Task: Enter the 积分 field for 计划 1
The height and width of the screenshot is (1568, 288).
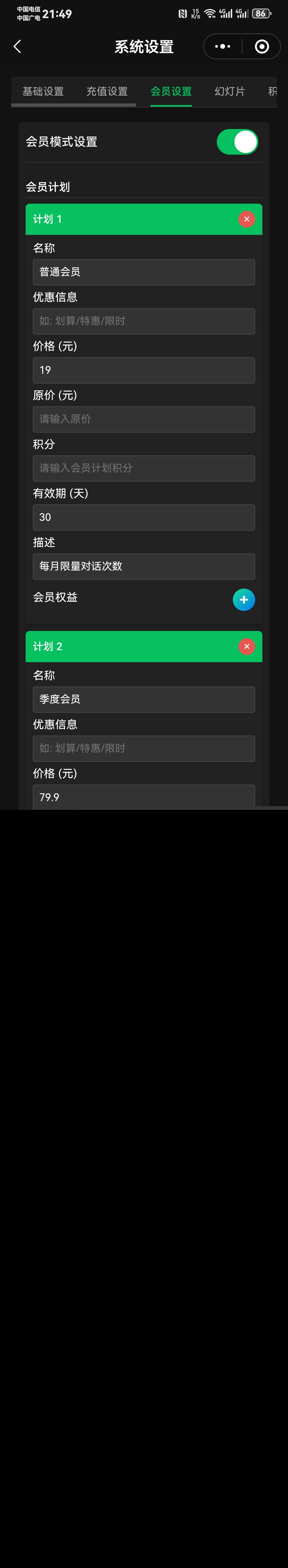Action: click(x=144, y=468)
